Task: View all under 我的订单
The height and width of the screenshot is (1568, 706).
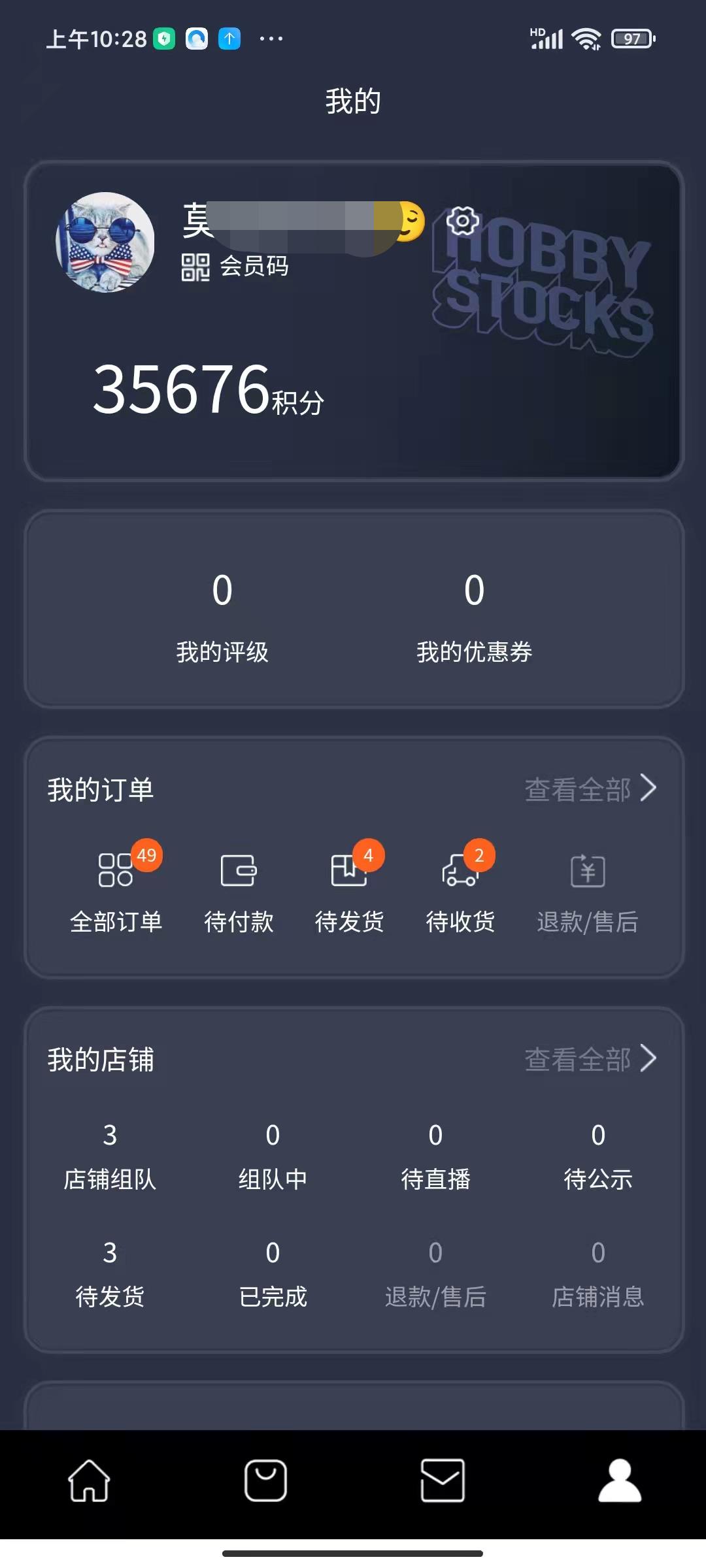Action: pyautogui.click(x=590, y=789)
